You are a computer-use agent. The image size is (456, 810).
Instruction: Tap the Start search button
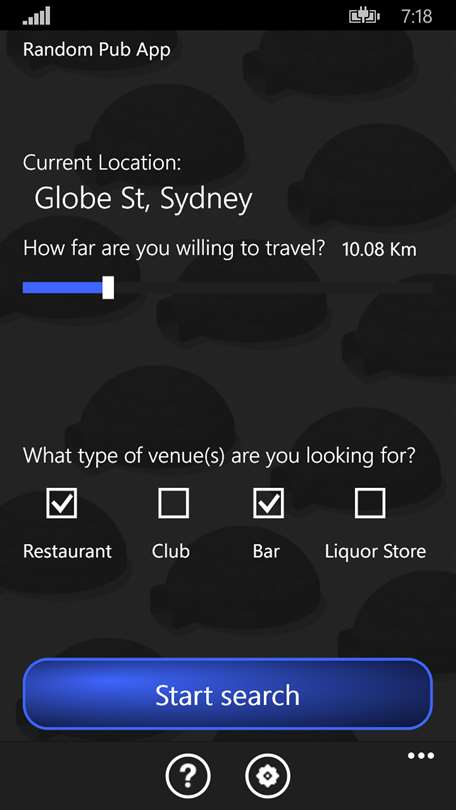click(227, 694)
